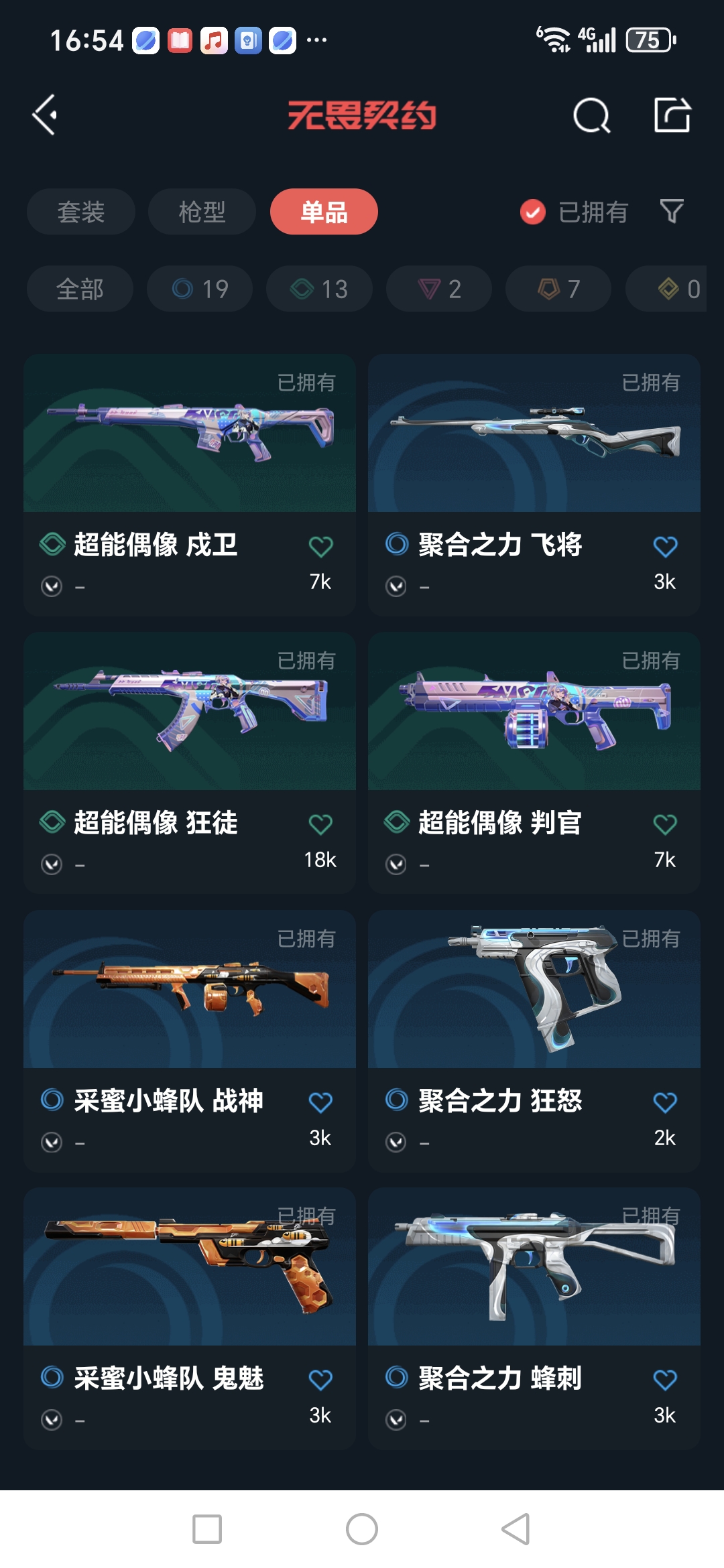The width and height of the screenshot is (724, 1568).
Task: Filter by the green tier chip showing 13
Action: point(319,289)
